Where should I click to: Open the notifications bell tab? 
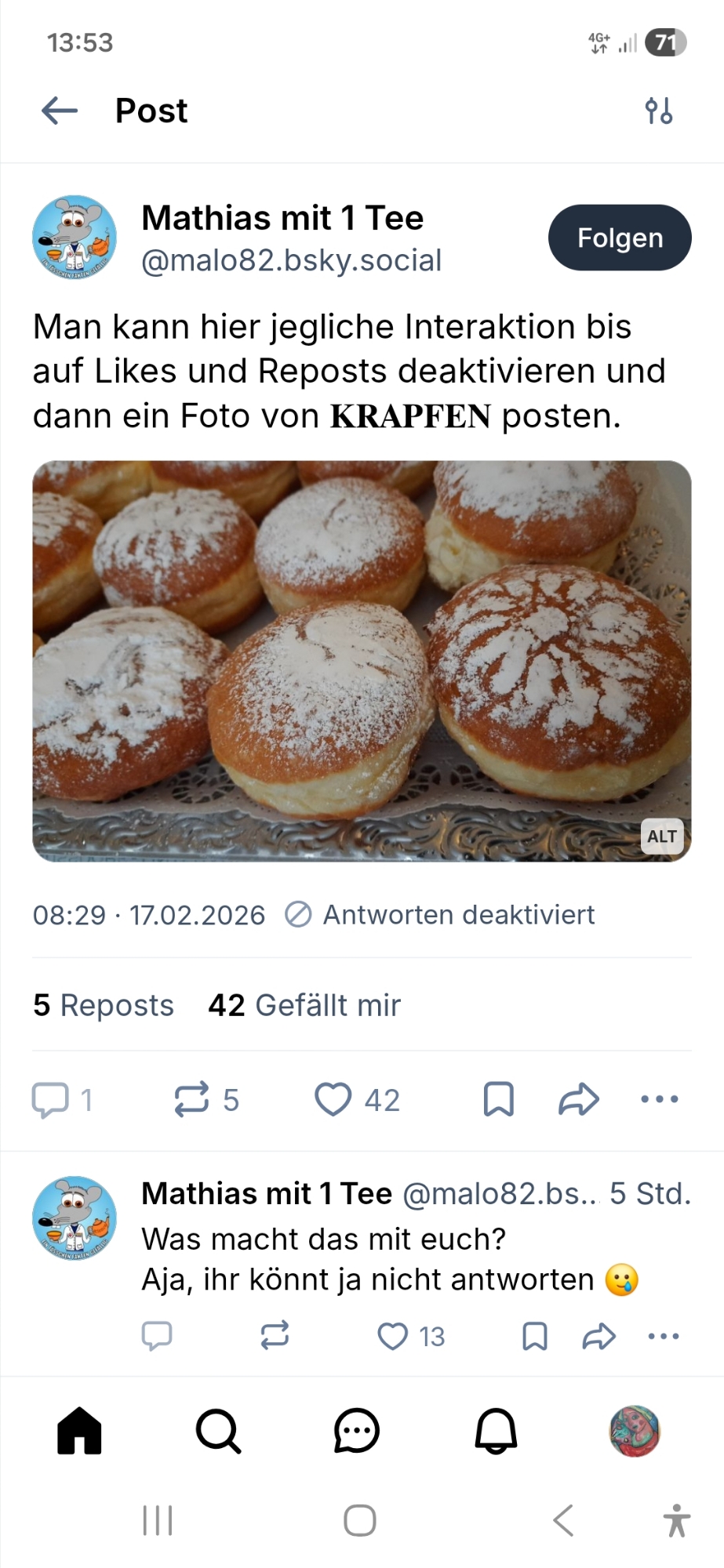(x=496, y=1432)
